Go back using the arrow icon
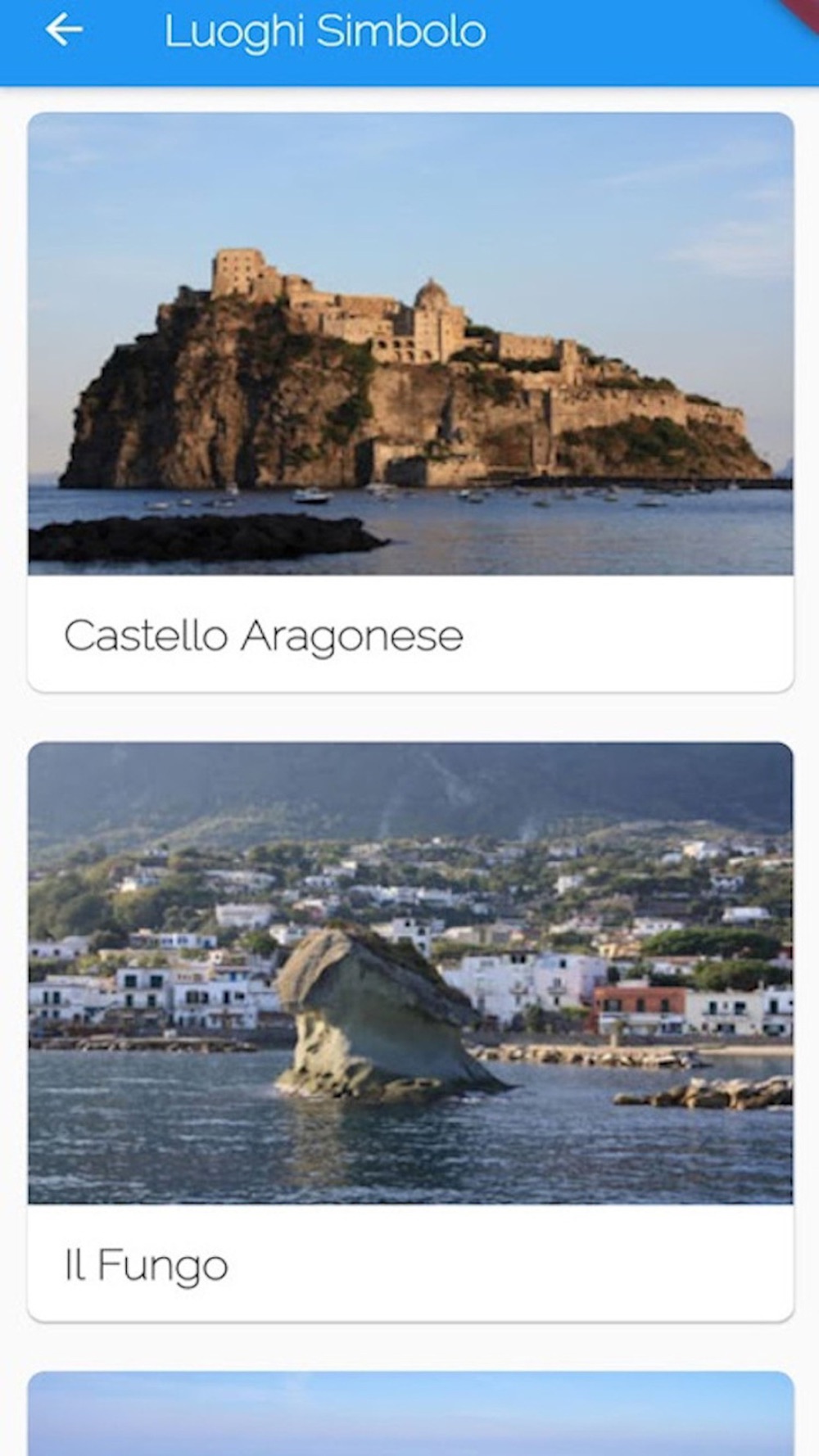 (64, 31)
